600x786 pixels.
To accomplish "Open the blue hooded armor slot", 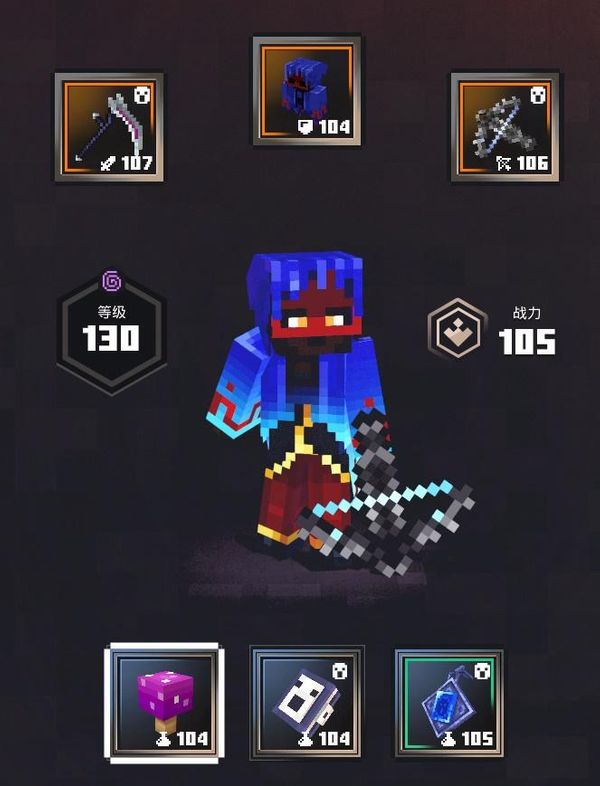I will coord(306,91).
